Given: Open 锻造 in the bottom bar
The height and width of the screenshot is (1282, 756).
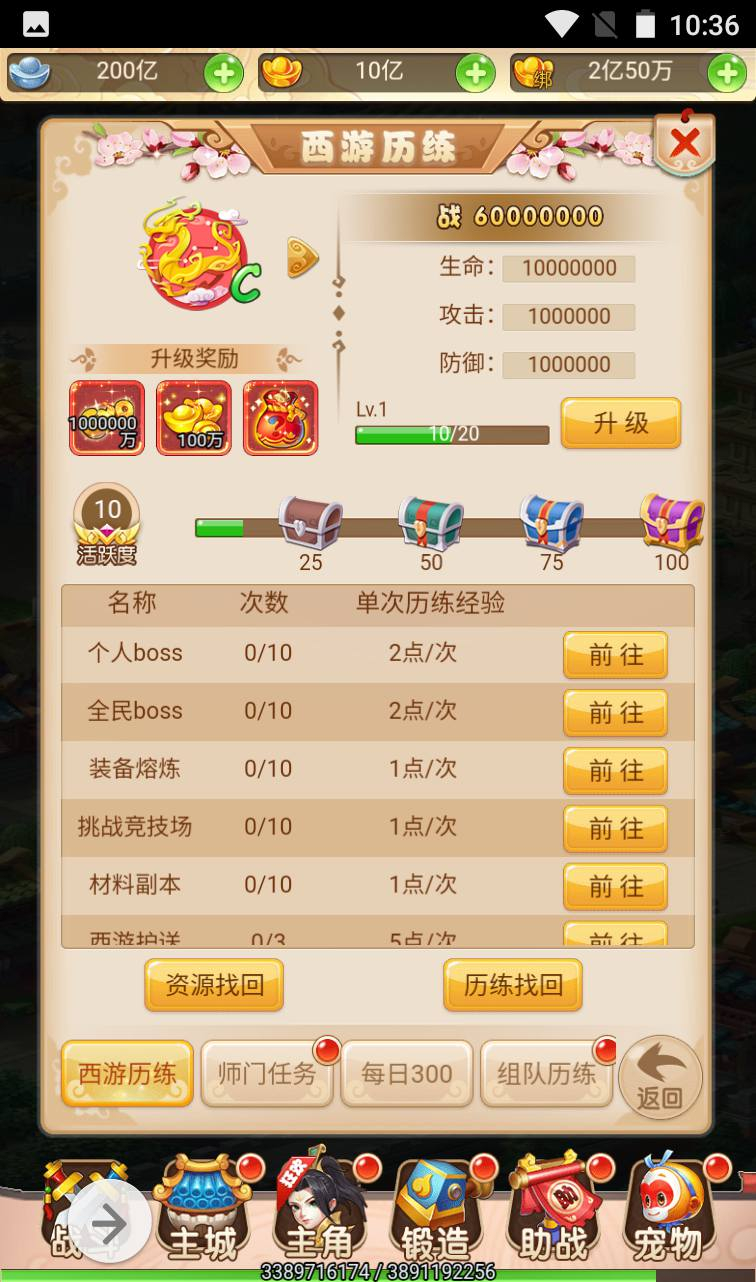Looking at the screenshot, I should 435,1211.
